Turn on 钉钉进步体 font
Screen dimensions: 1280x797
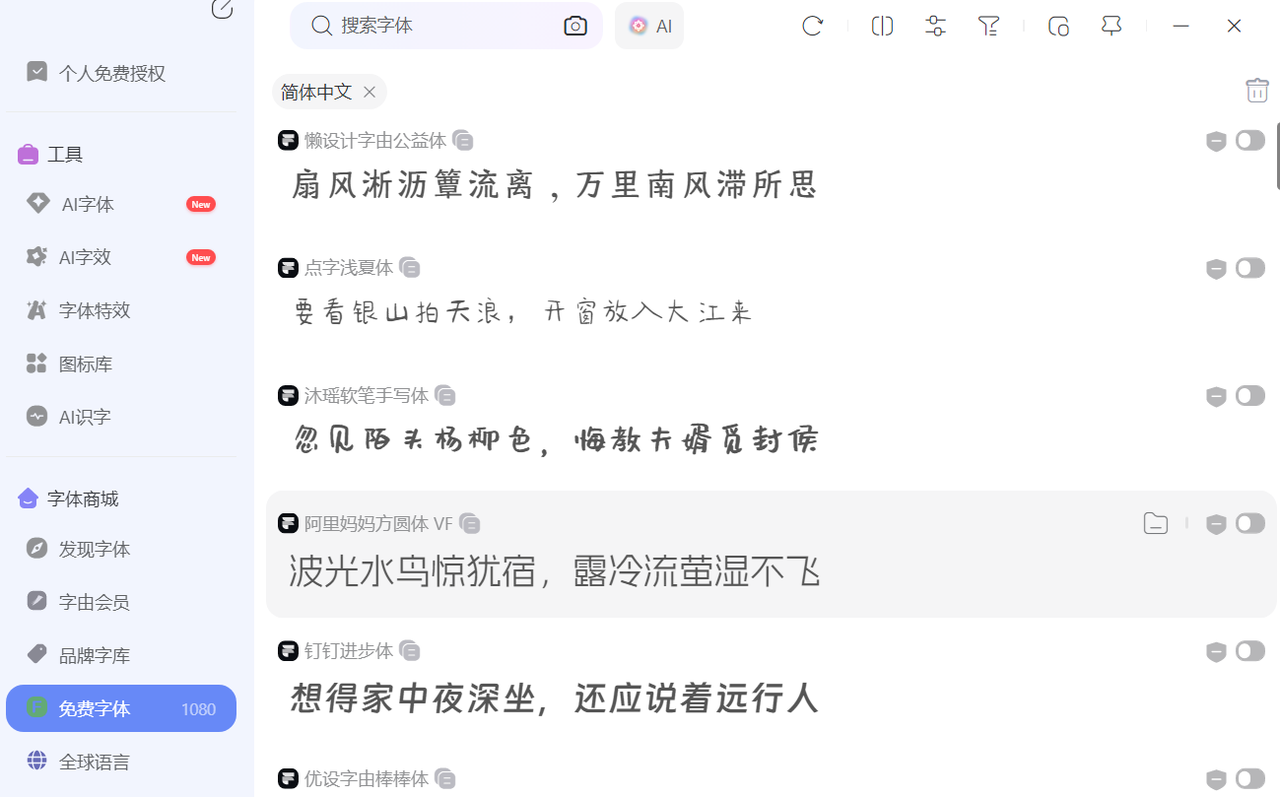(x=1250, y=652)
